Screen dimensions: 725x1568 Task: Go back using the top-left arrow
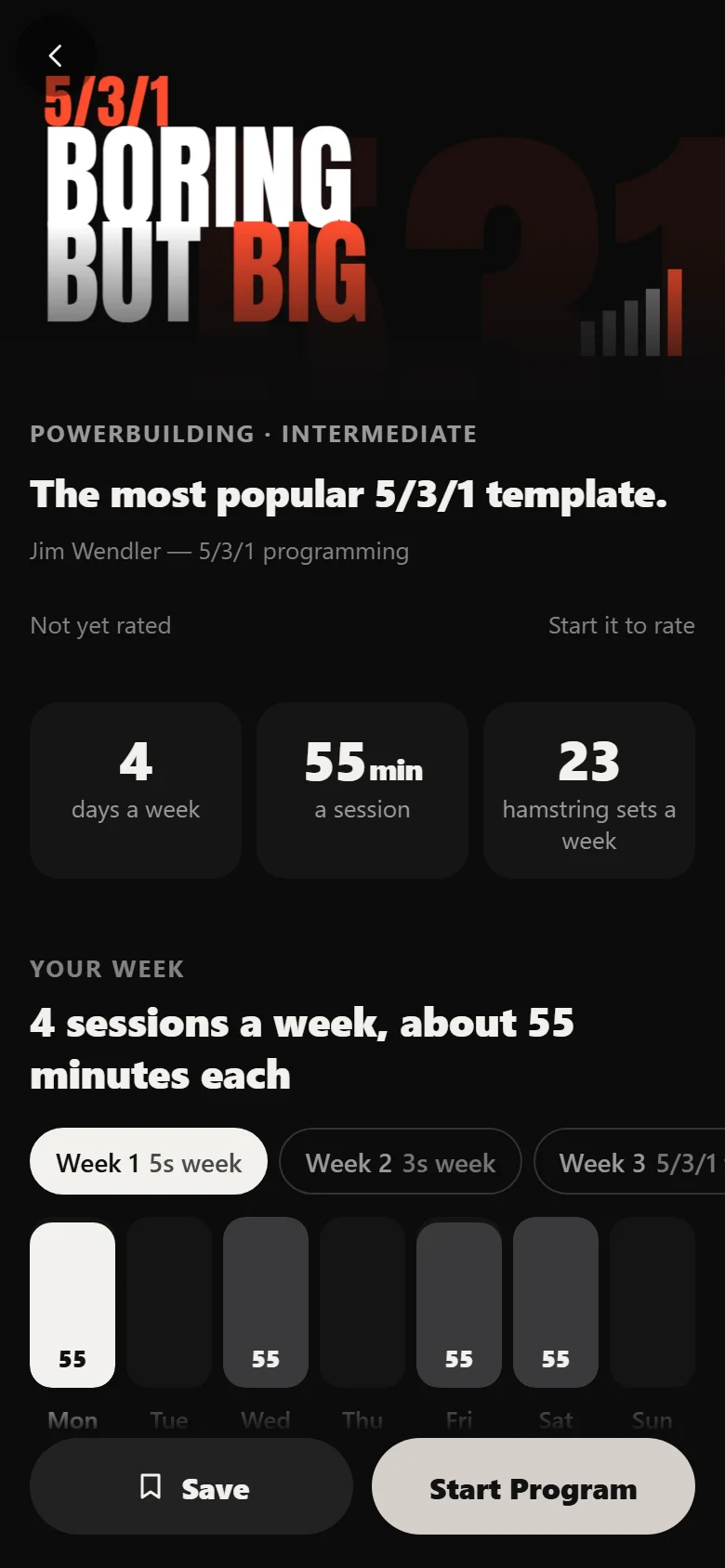(x=56, y=56)
